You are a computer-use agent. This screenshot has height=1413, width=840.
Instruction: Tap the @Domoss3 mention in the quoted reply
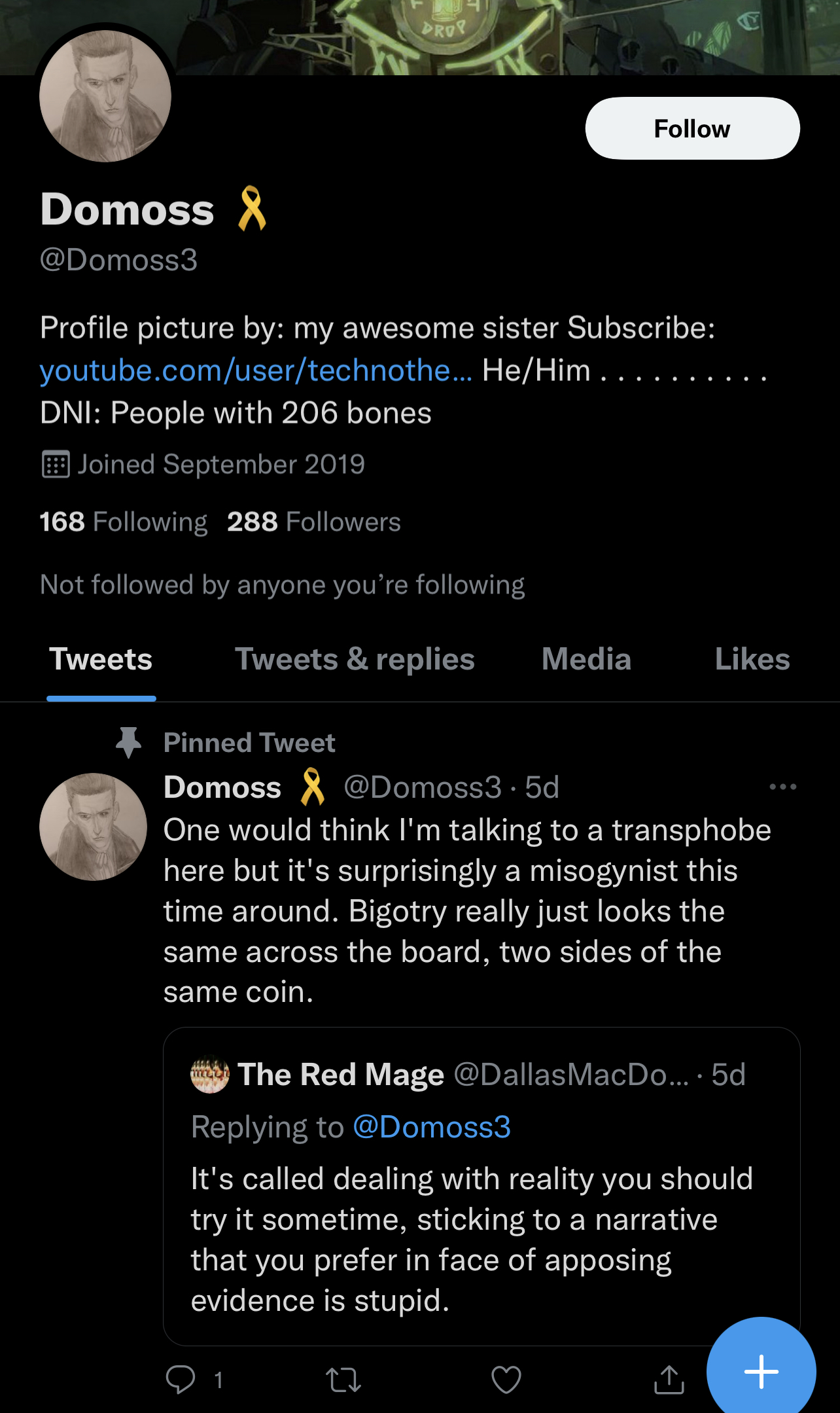tap(432, 1127)
